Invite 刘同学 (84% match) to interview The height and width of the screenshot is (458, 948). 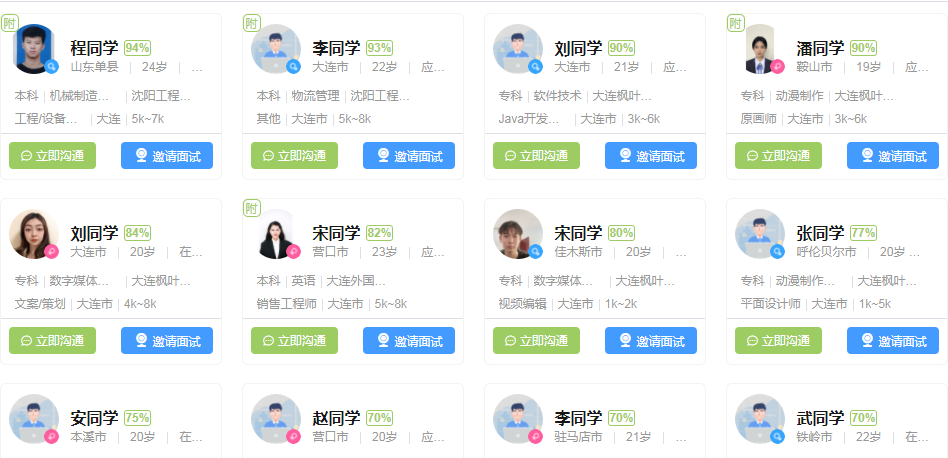point(167,341)
